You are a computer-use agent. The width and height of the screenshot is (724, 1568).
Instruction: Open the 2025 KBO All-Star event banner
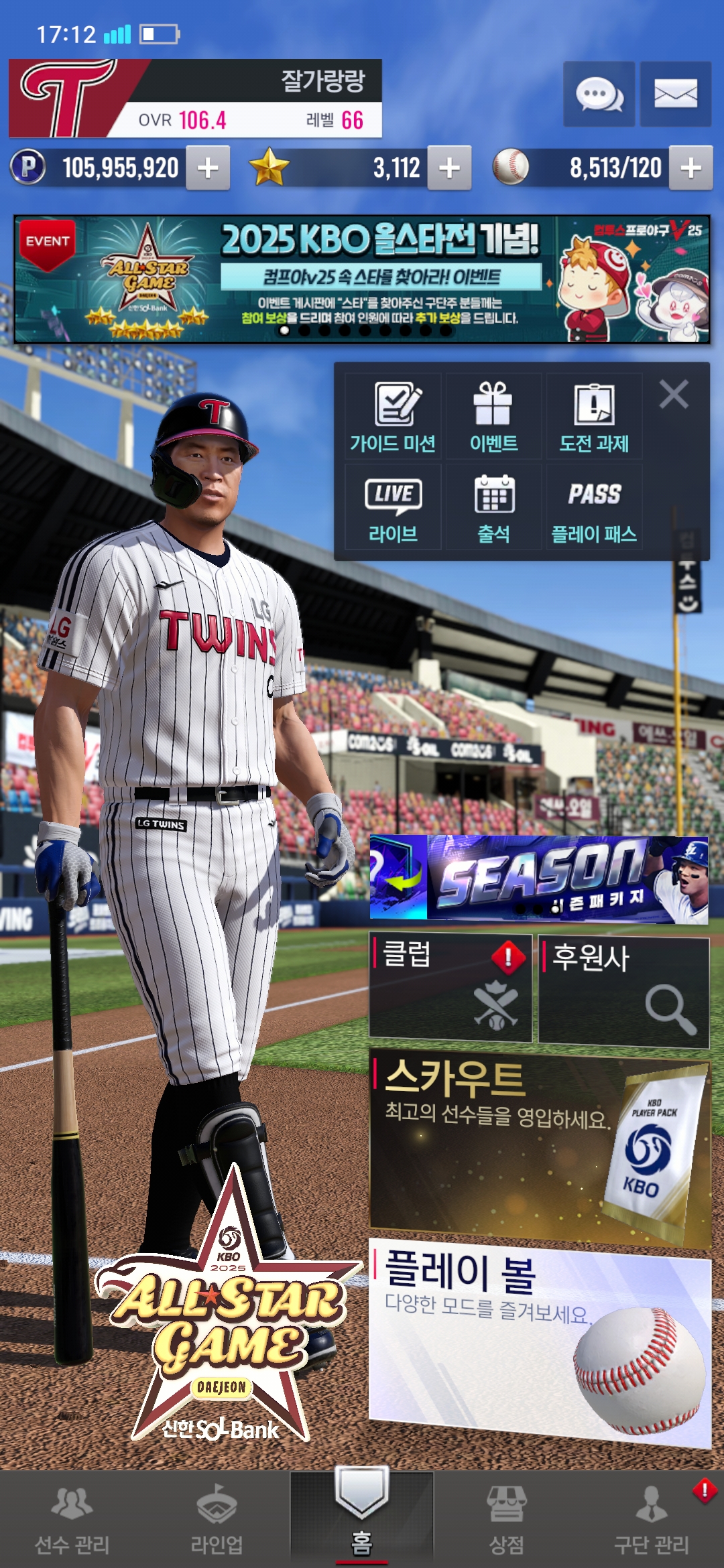[362, 279]
